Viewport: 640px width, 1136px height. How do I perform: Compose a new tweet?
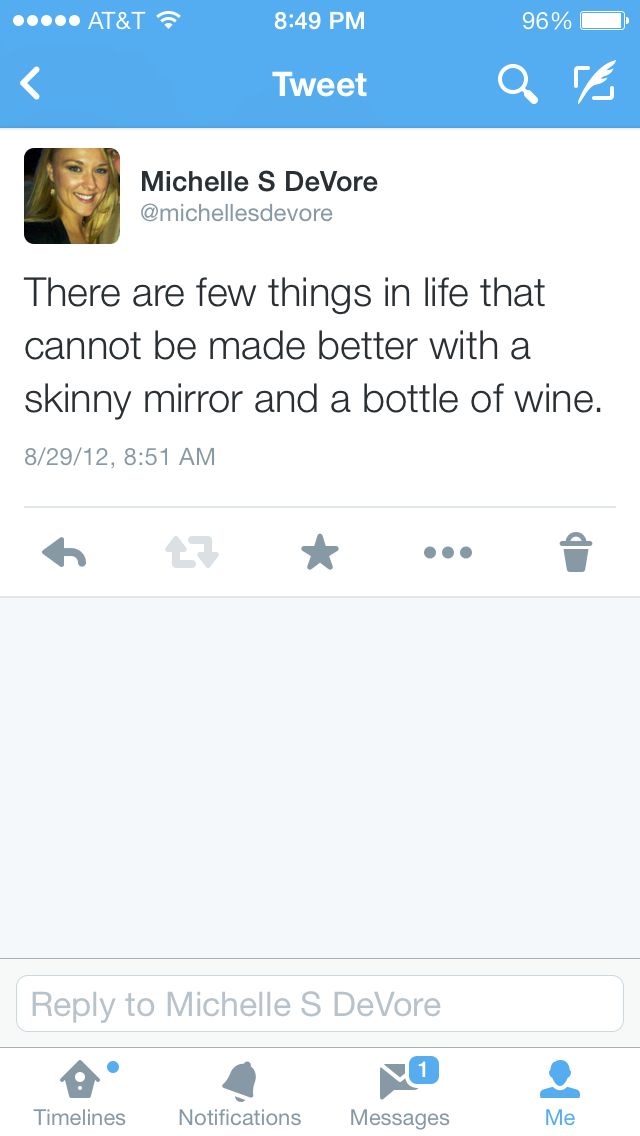593,84
